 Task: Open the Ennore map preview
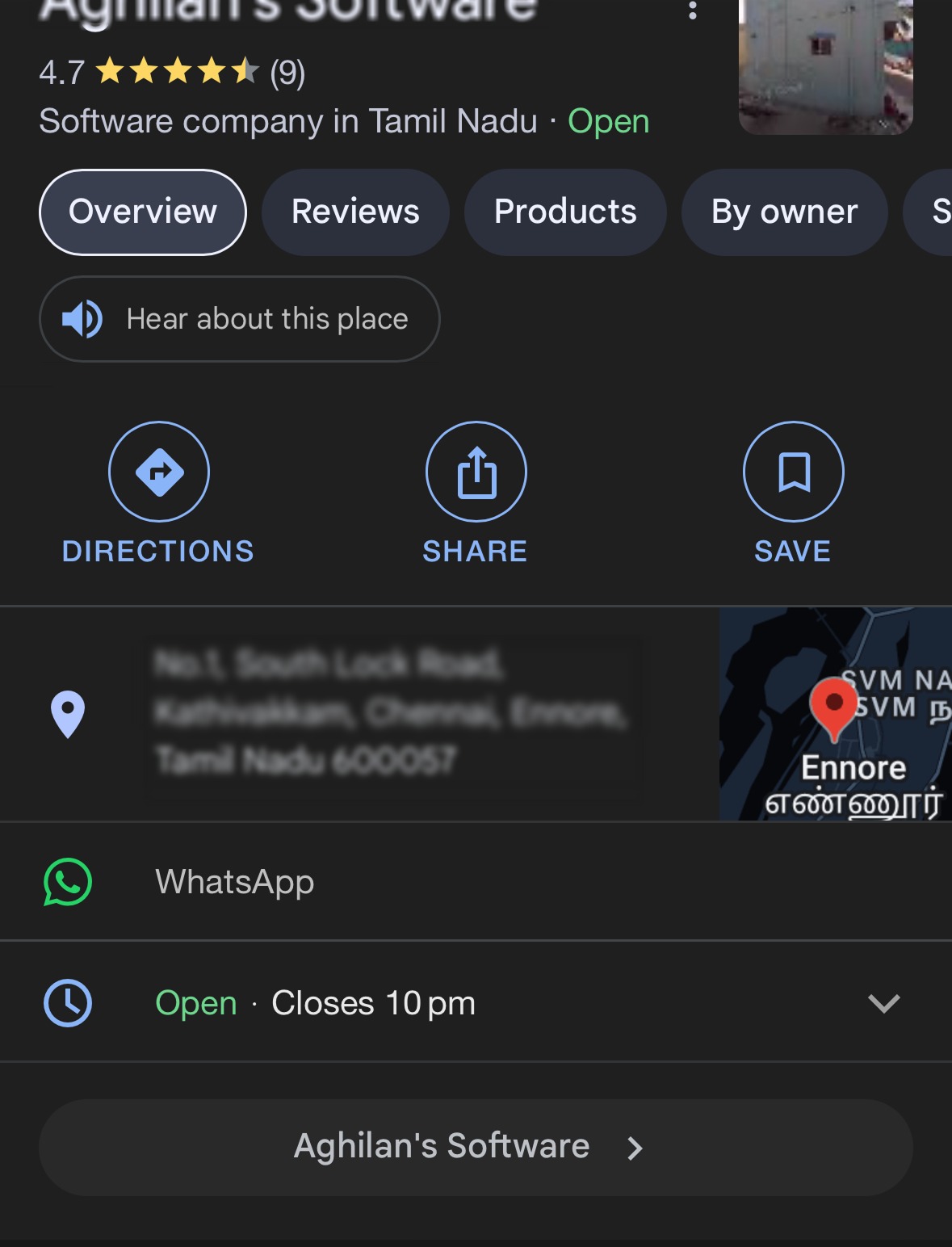click(836, 714)
